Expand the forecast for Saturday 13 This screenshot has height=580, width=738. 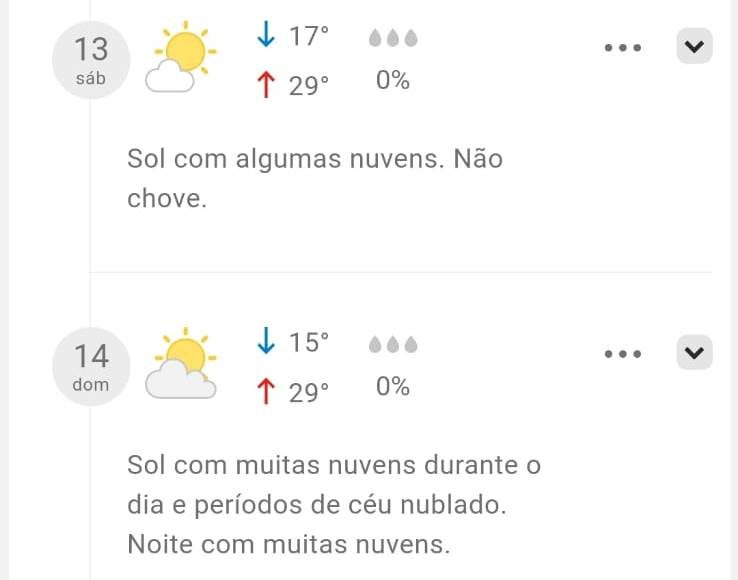[x=694, y=46]
